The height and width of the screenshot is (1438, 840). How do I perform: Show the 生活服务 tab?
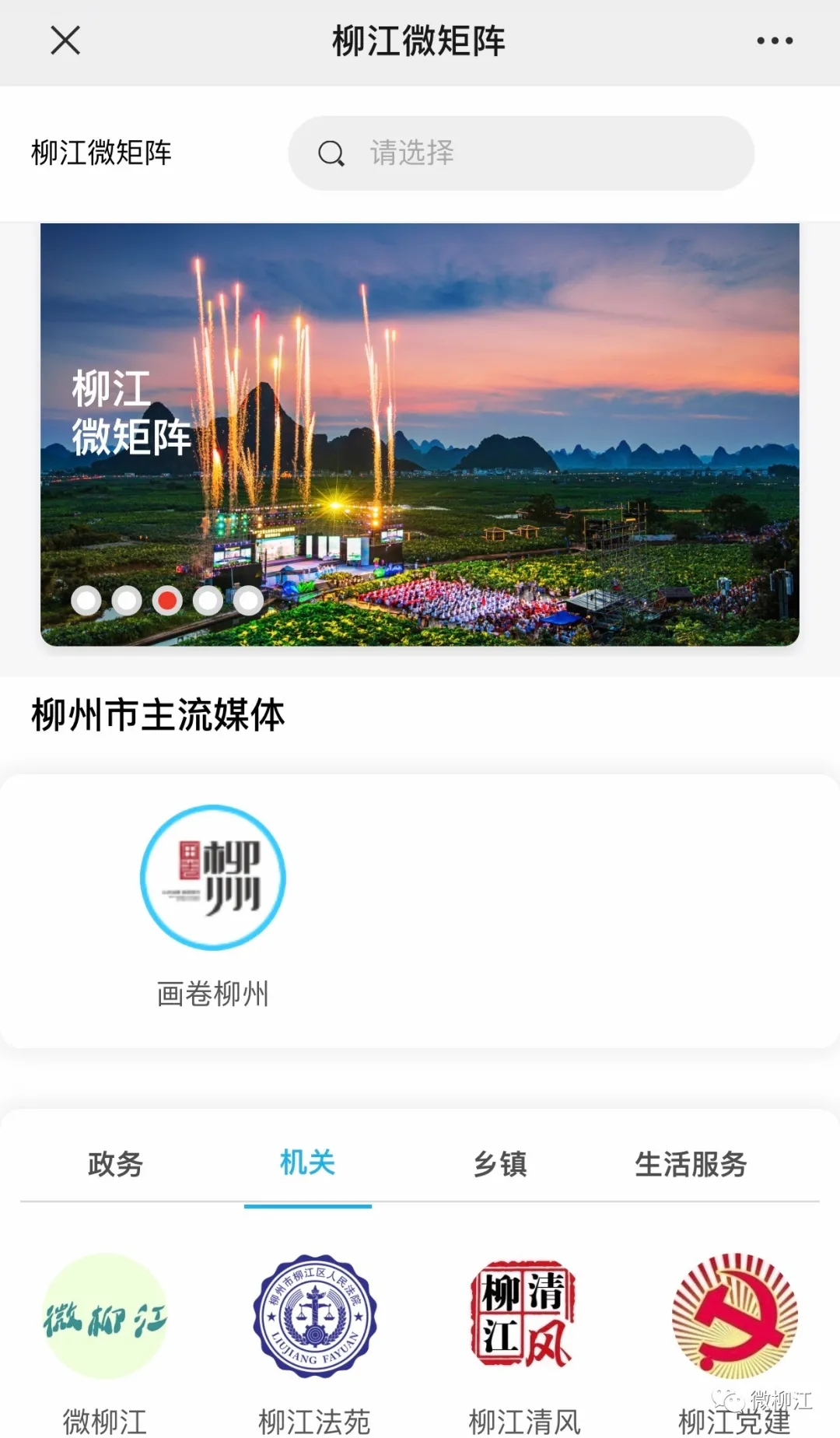click(691, 1164)
